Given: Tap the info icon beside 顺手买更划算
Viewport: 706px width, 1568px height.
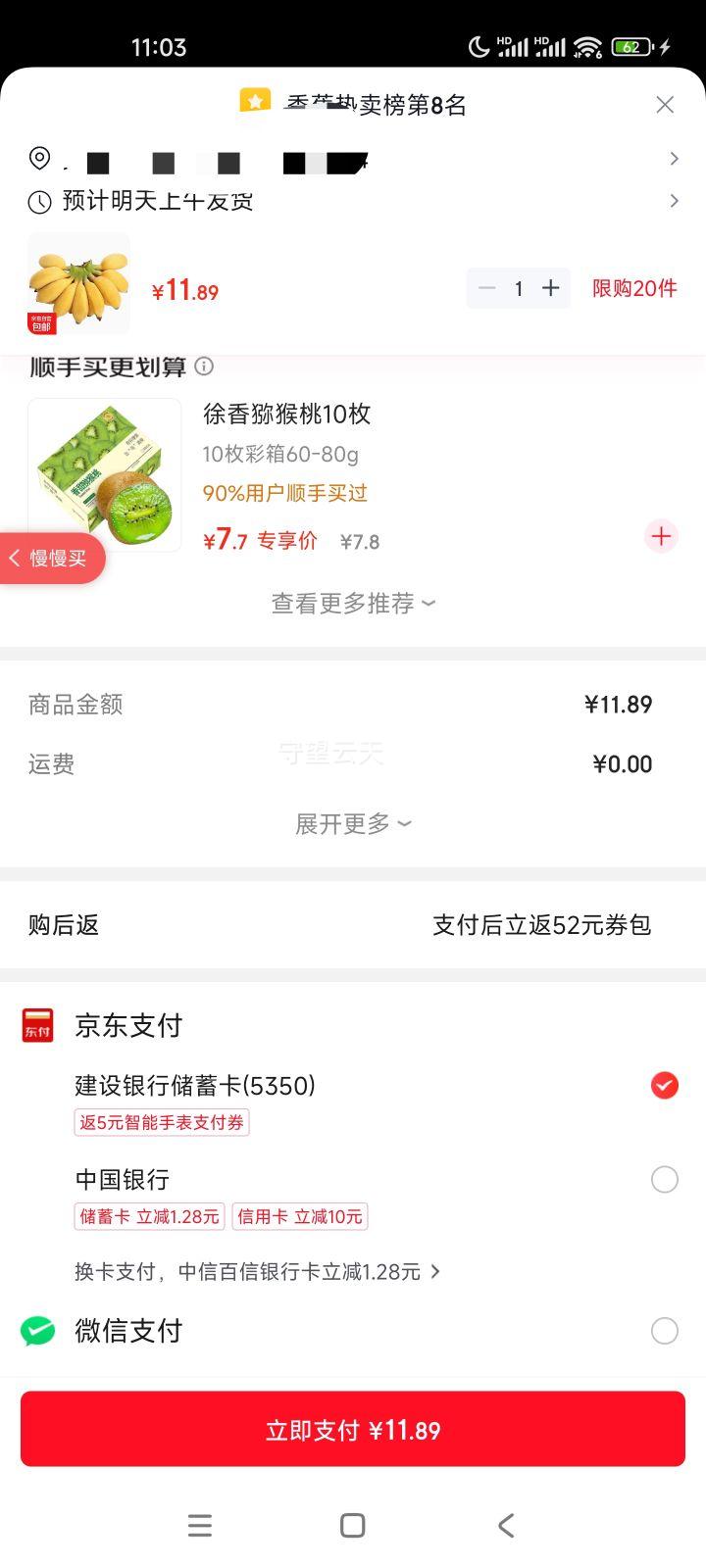Looking at the screenshot, I should 205,366.
